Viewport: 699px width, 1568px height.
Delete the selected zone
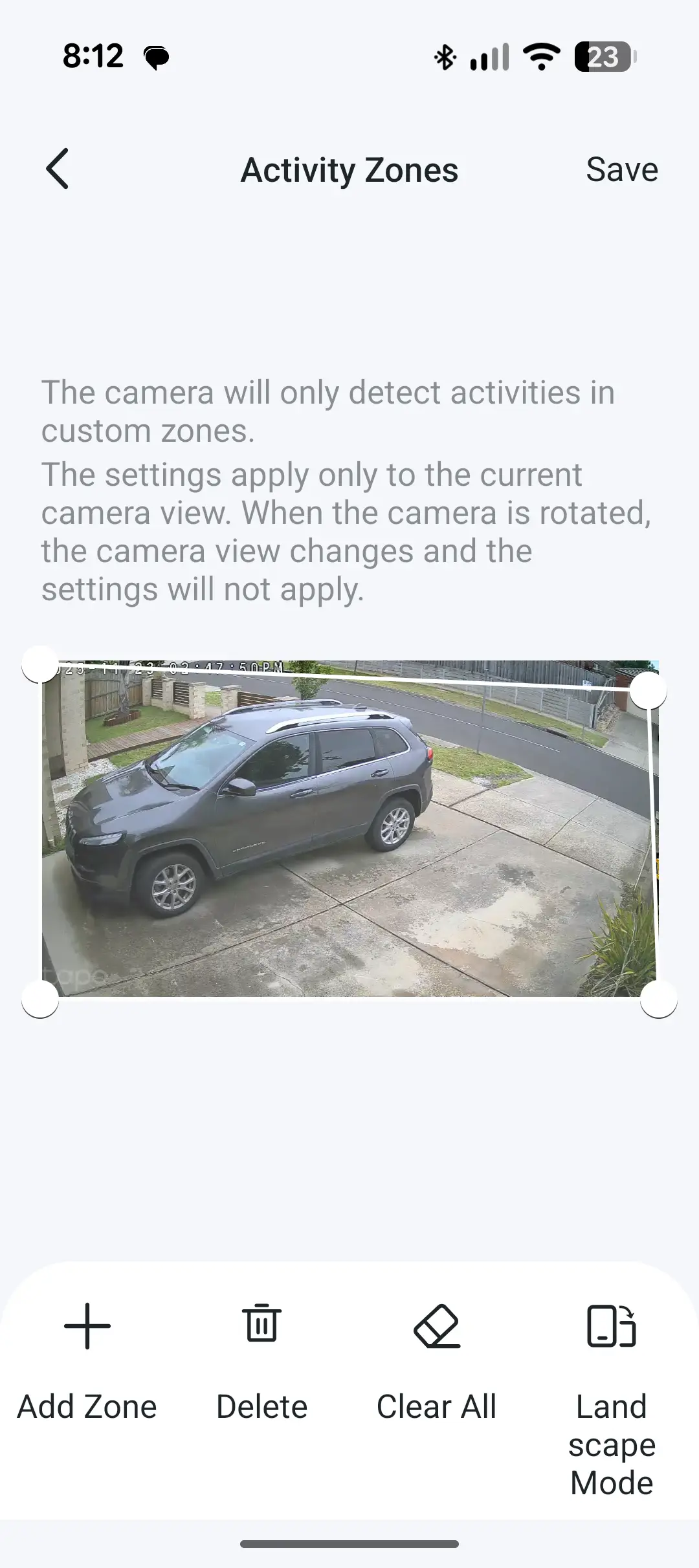pyautogui.click(x=261, y=1360)
